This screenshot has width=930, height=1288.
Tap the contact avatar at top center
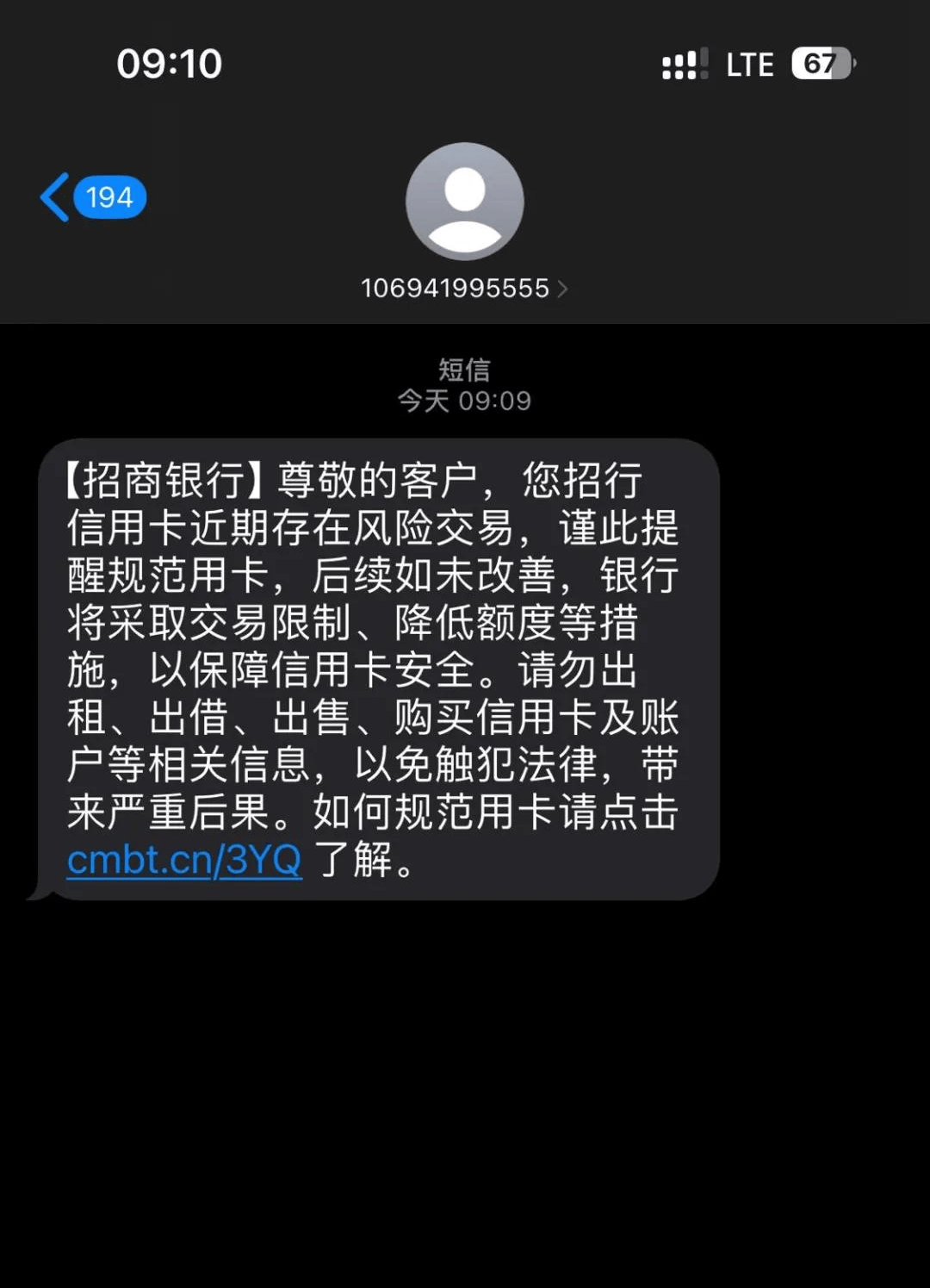click(x=465, y=202)
